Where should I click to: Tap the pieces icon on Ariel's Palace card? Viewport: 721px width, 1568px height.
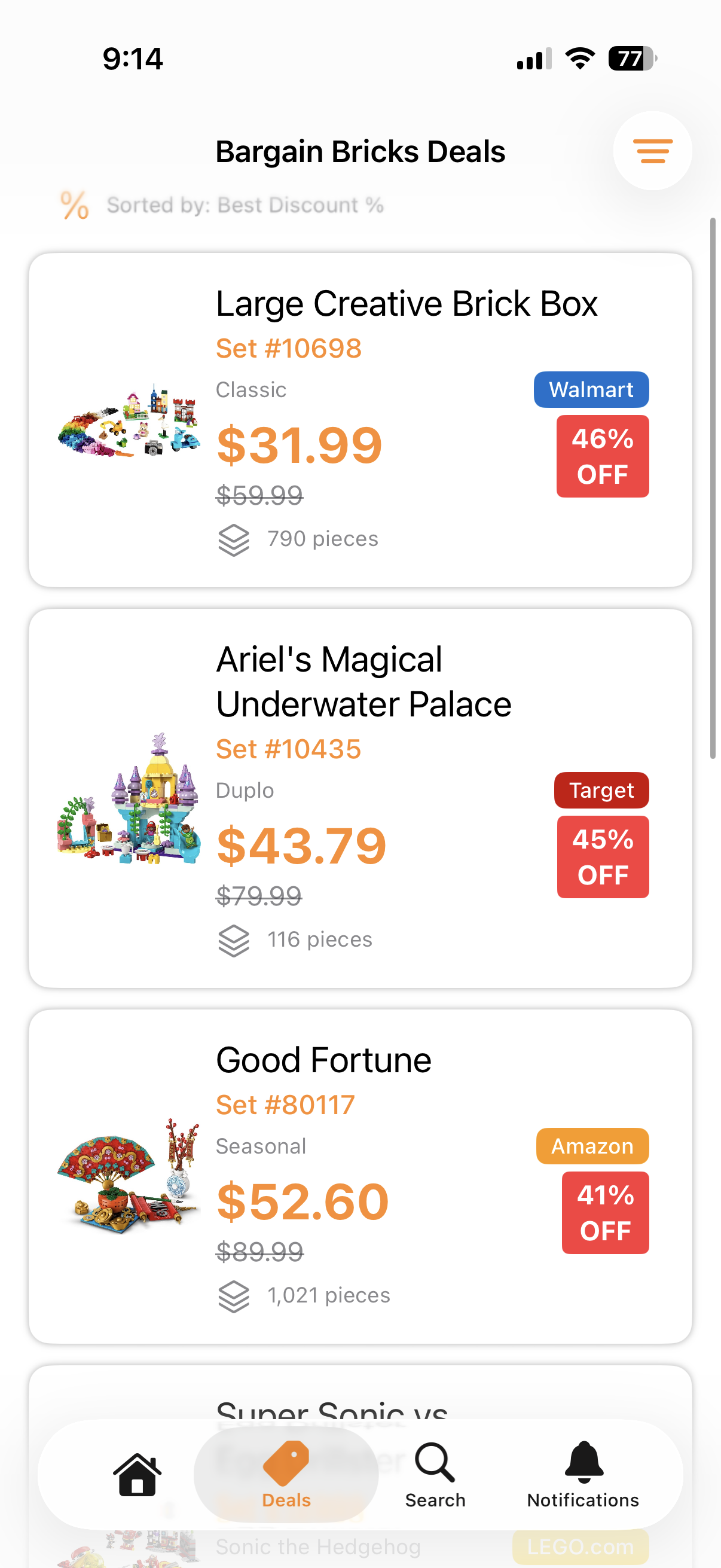234,939
